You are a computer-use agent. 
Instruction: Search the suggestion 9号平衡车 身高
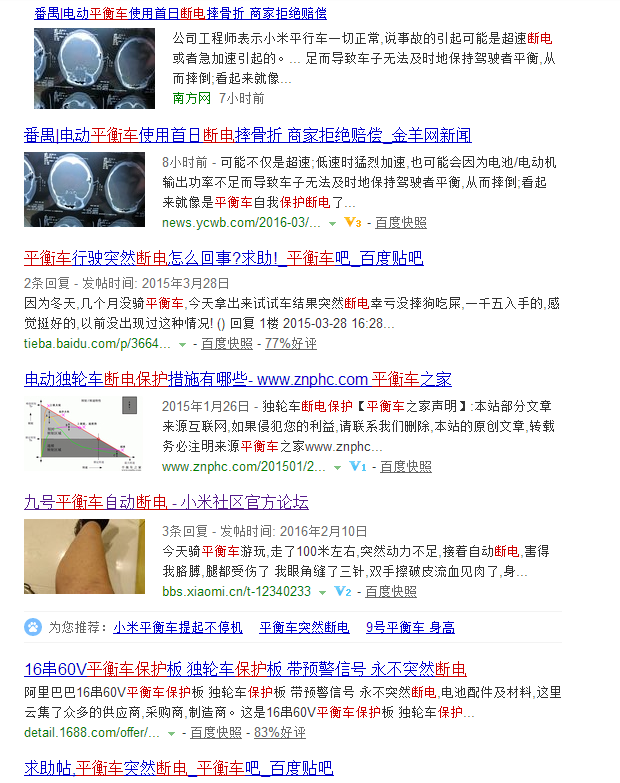click(x=410, y=628)
